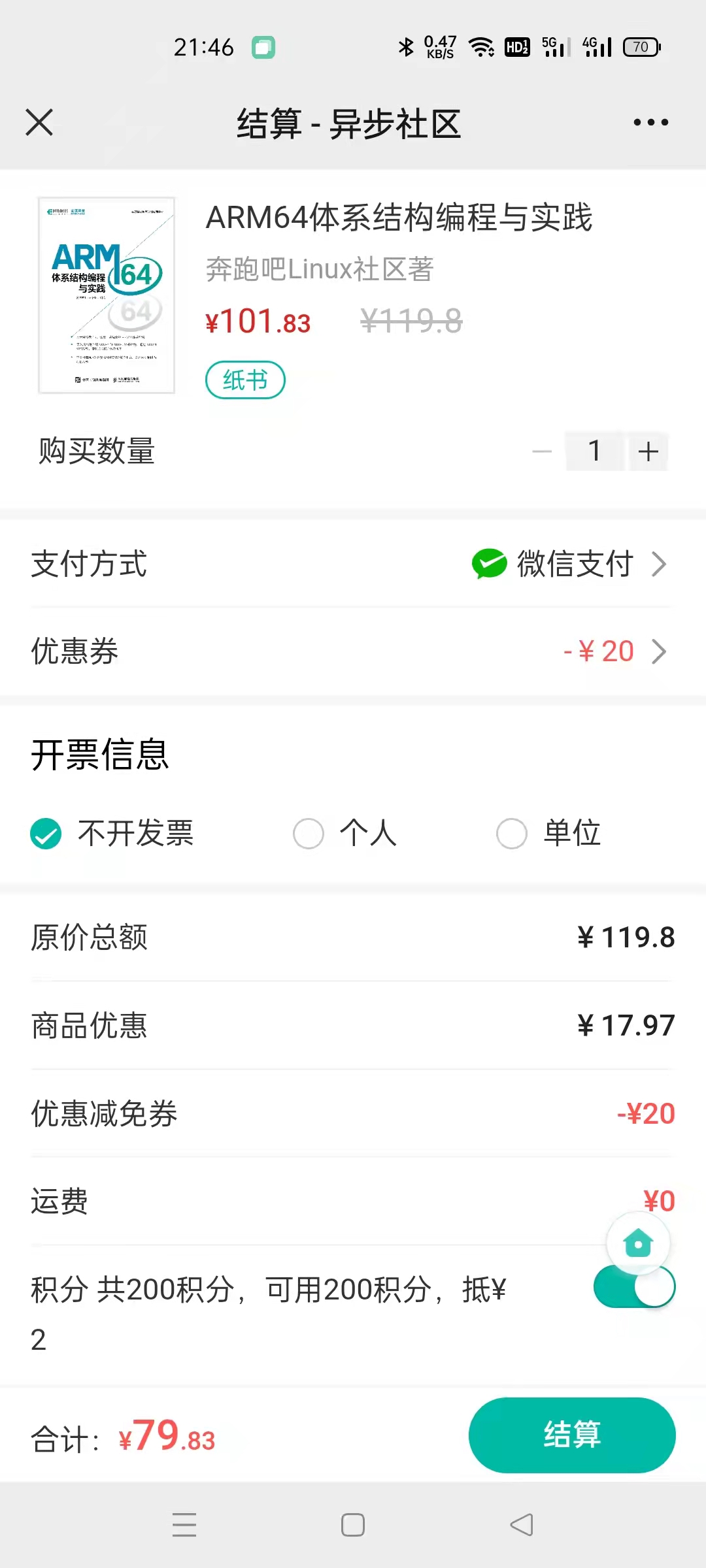Tap the 纸书 format label

click(x=245, y=380)
